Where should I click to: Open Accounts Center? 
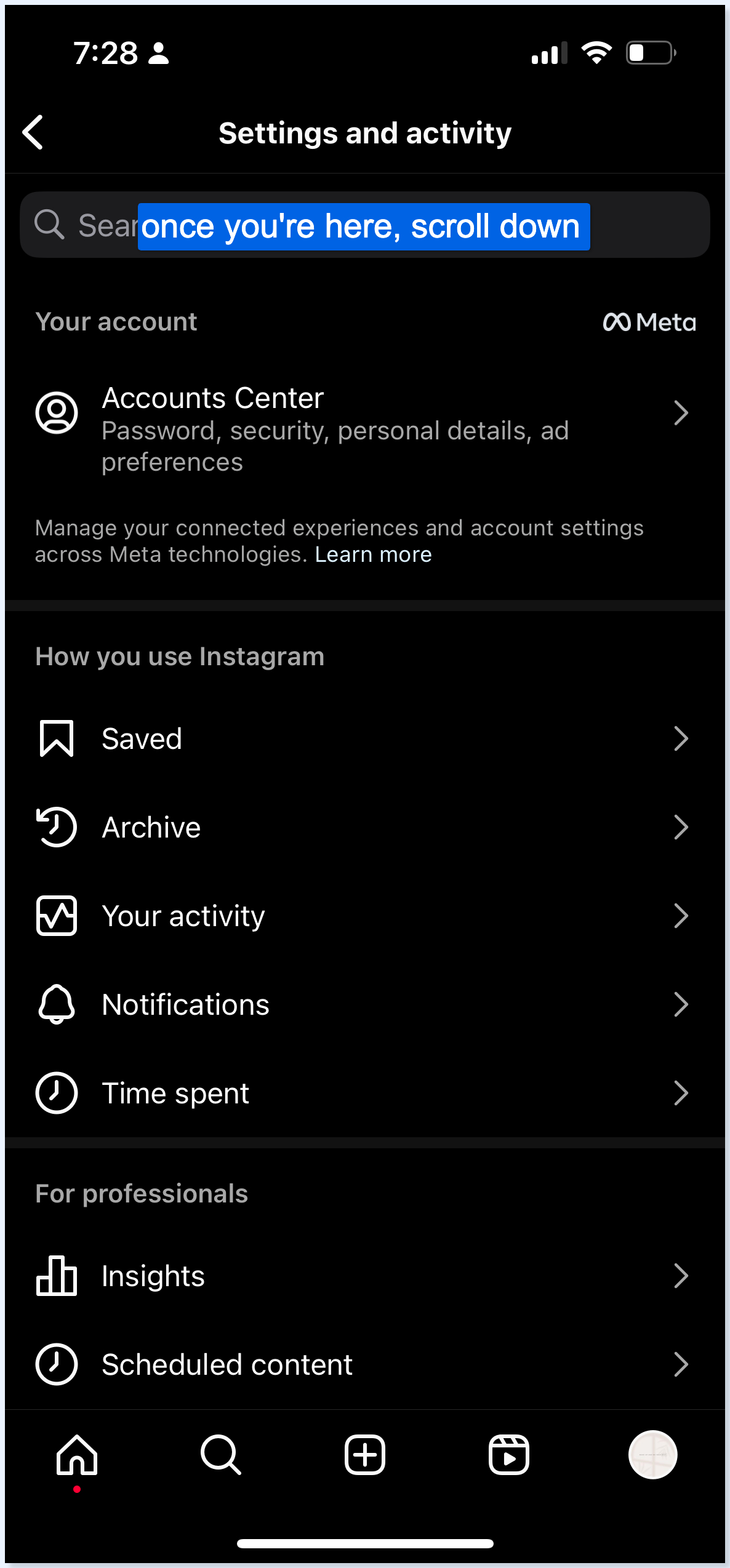(x=365, y=429)
